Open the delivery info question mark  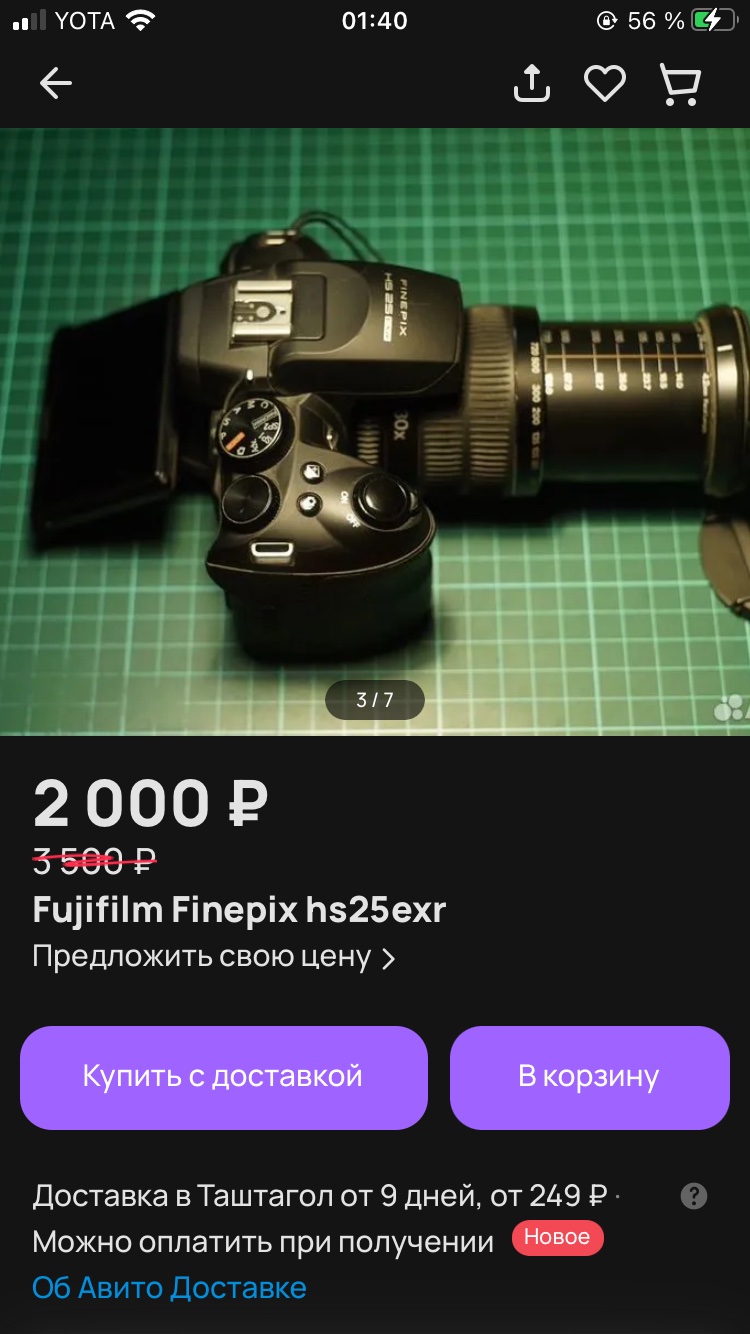pos(693,1196)
